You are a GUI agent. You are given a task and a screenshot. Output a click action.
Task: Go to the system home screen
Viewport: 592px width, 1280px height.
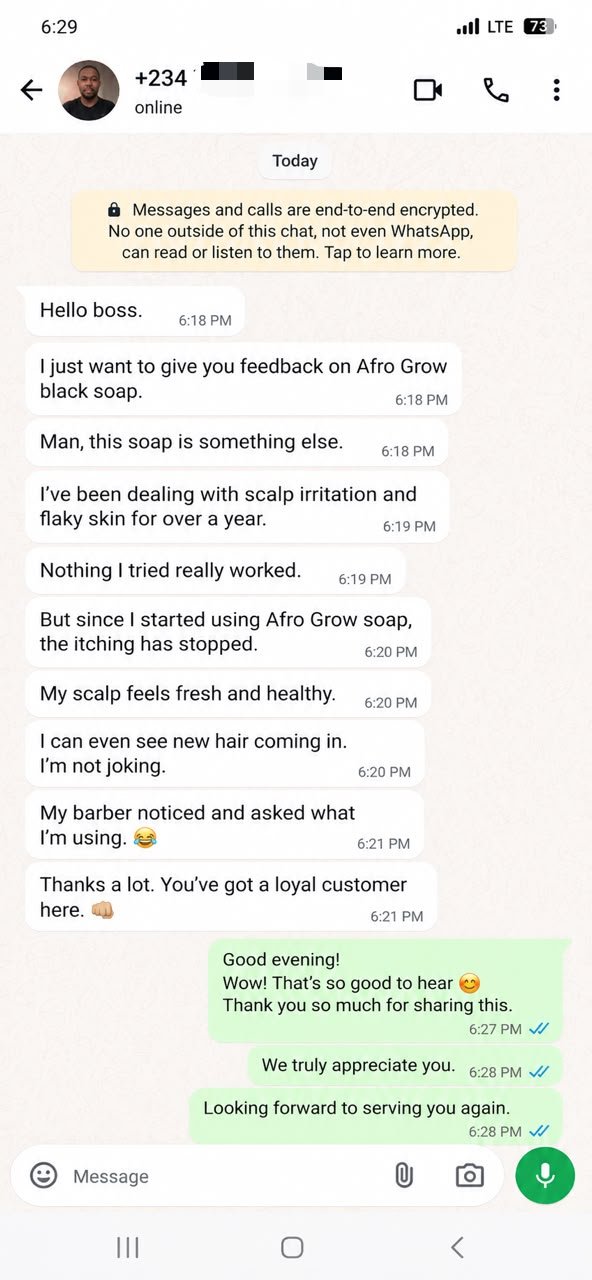pyautogui.click(x=292, y=1246)
